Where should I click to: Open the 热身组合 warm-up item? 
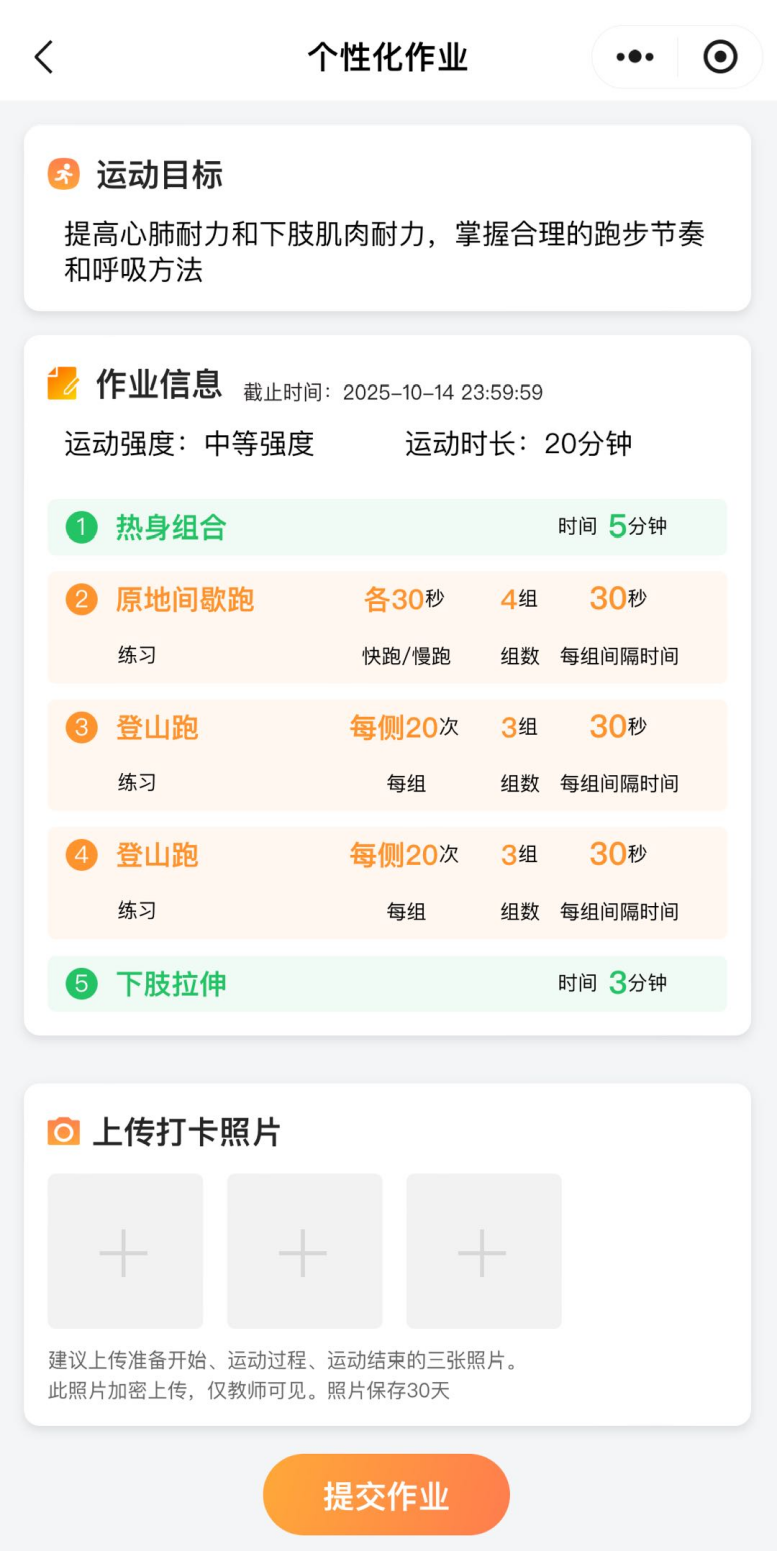pyautogui.click(x=386, y=527)
